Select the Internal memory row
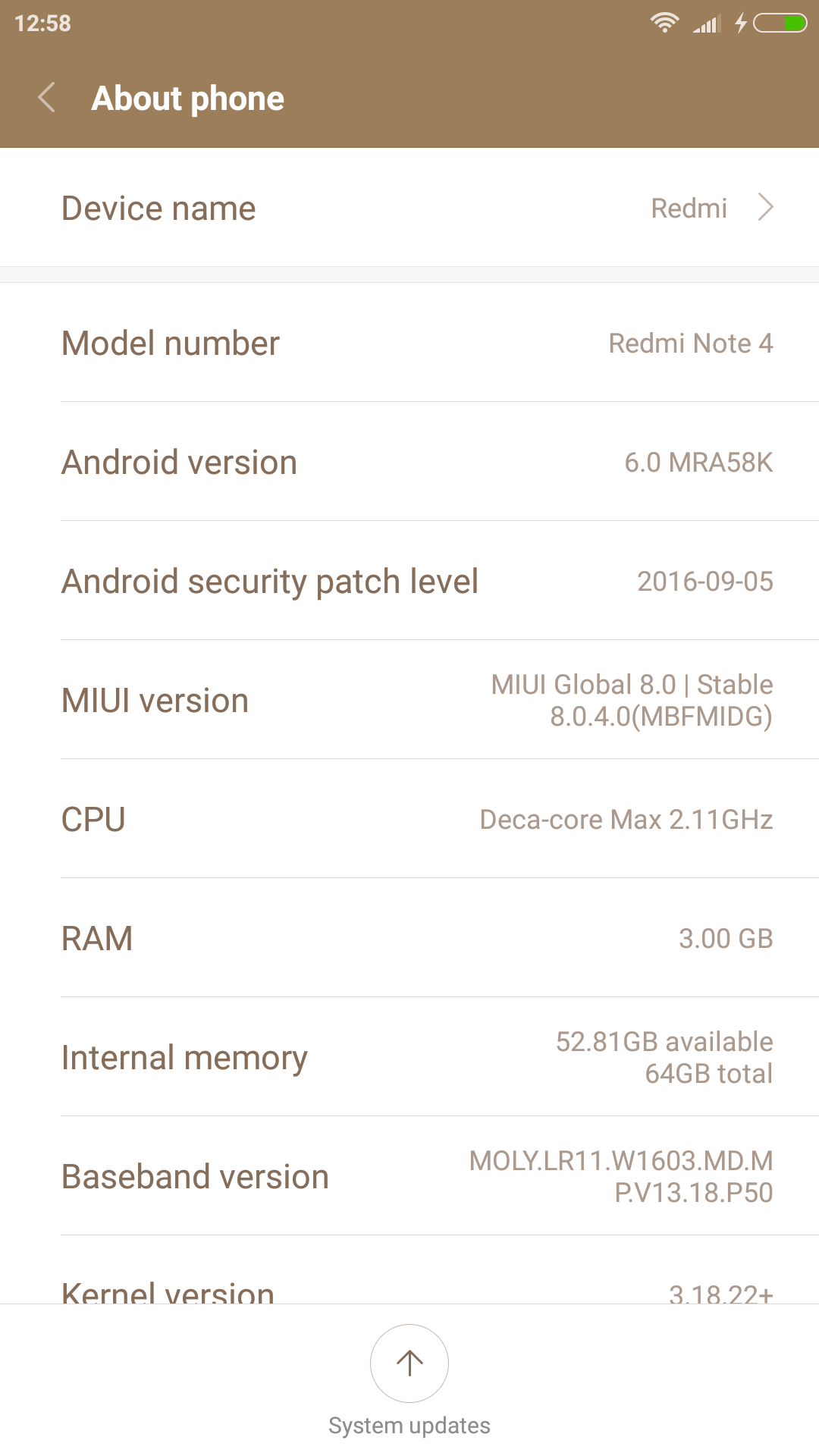 (409, 1057)
